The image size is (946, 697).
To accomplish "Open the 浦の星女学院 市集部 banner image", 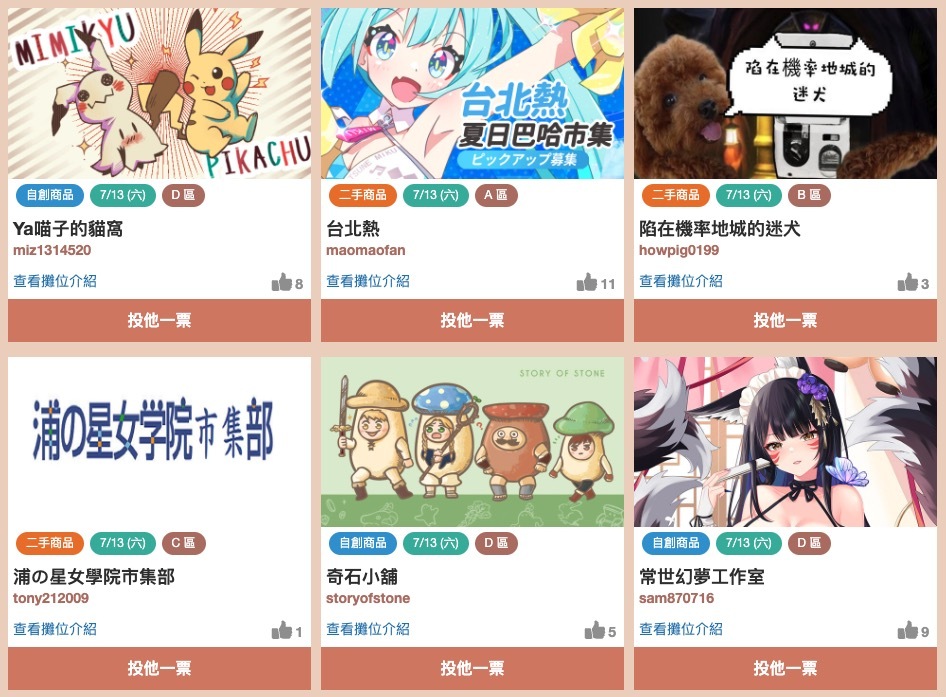I will pos(159,442).
